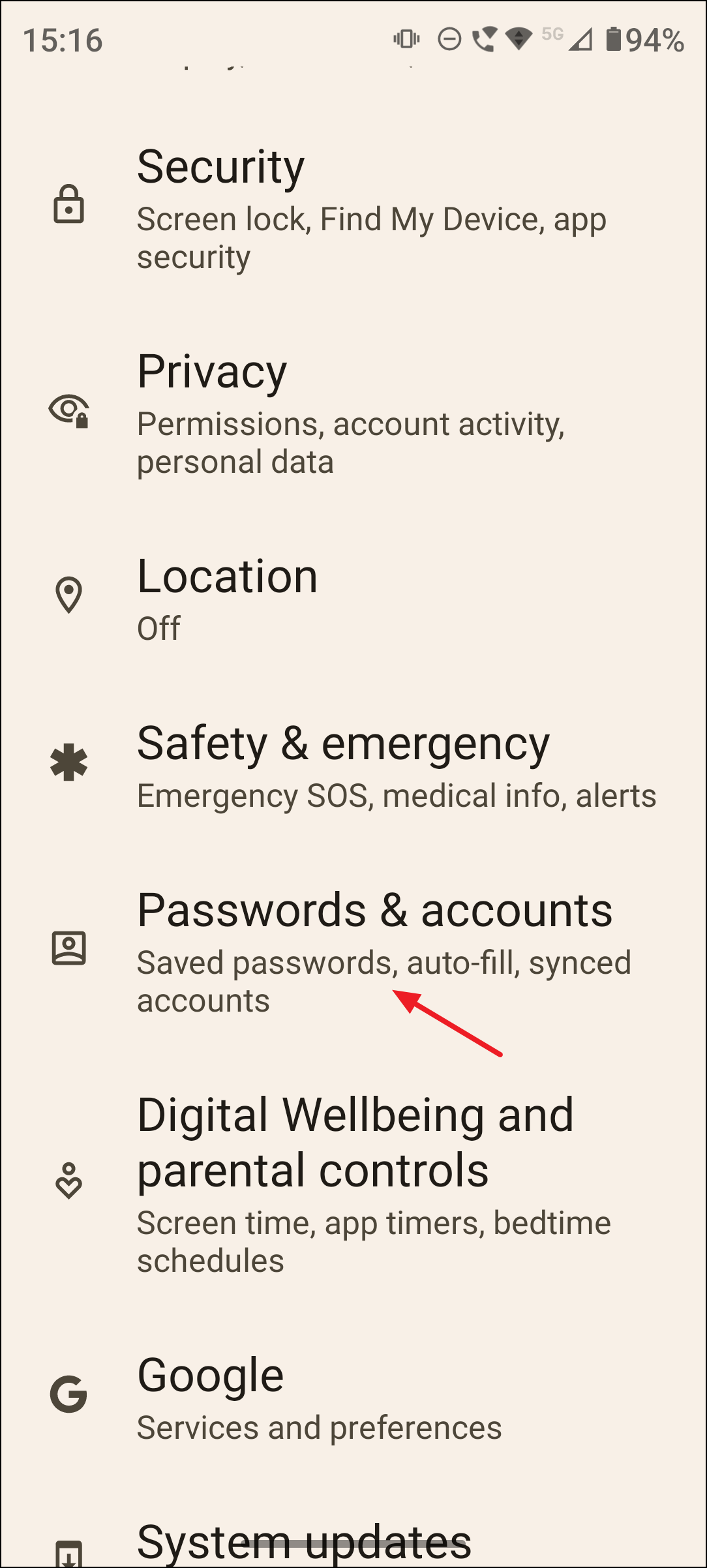Screen dimensions: 707x1568
Task: Go to Privacy settings
Action: pyautogui.click(x=352, y=411)
